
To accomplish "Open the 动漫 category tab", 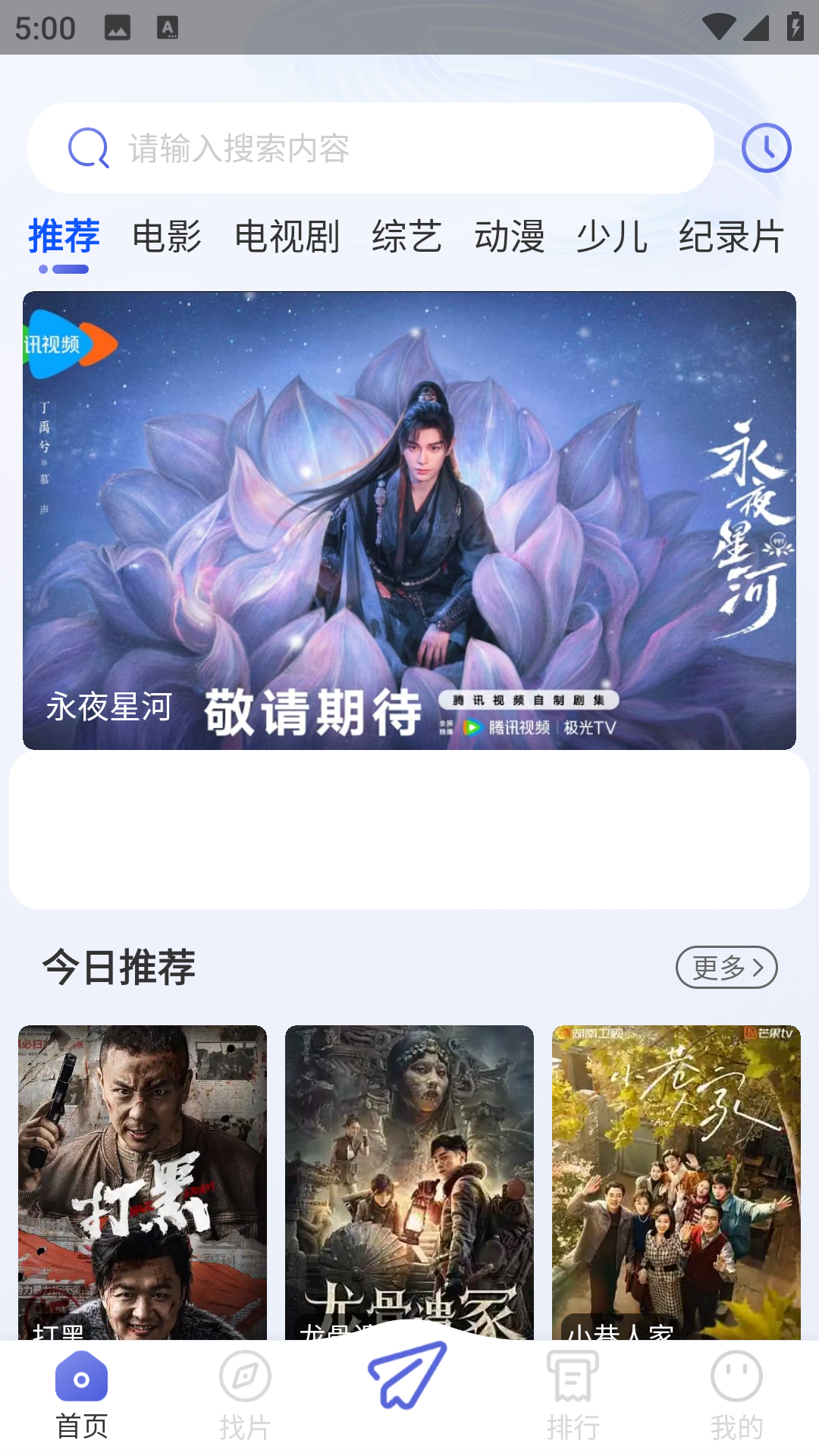I will [510, 237].
